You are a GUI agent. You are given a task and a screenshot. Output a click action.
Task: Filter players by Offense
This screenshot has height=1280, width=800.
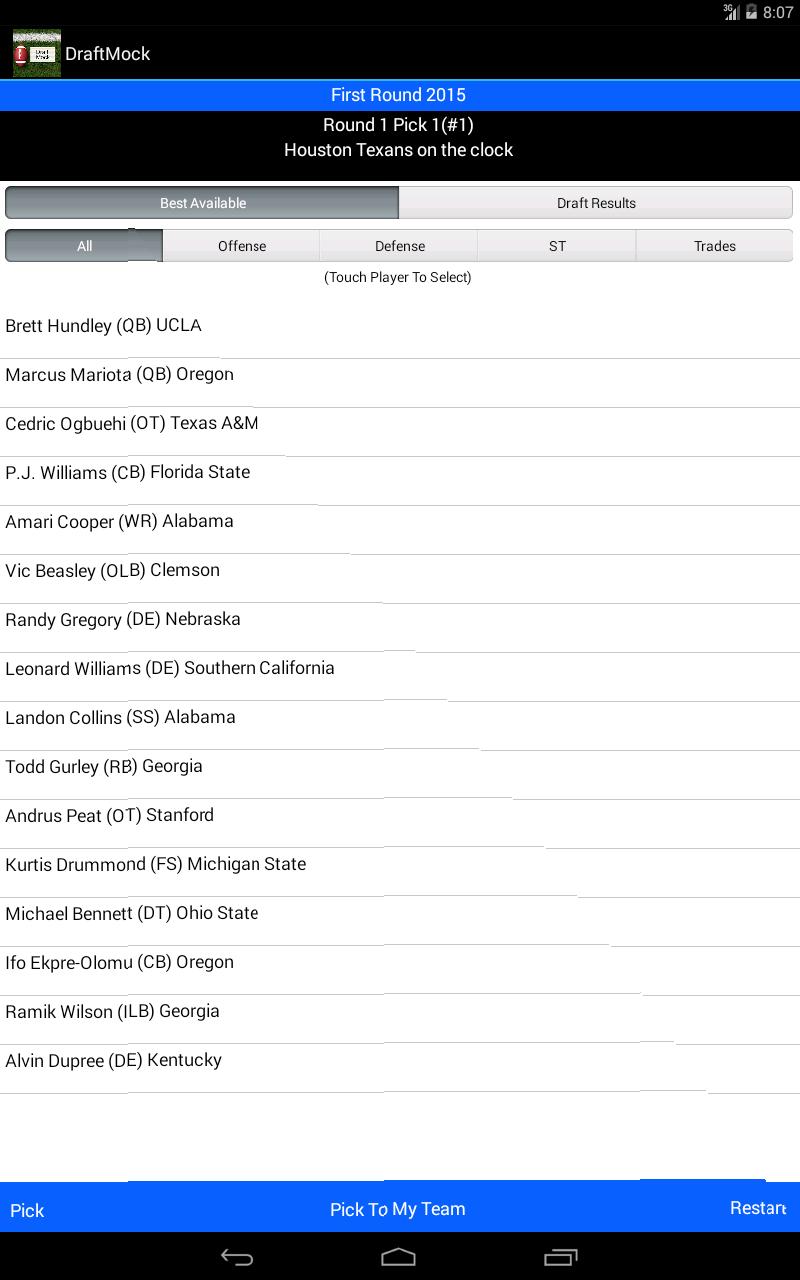coord(241,245)
